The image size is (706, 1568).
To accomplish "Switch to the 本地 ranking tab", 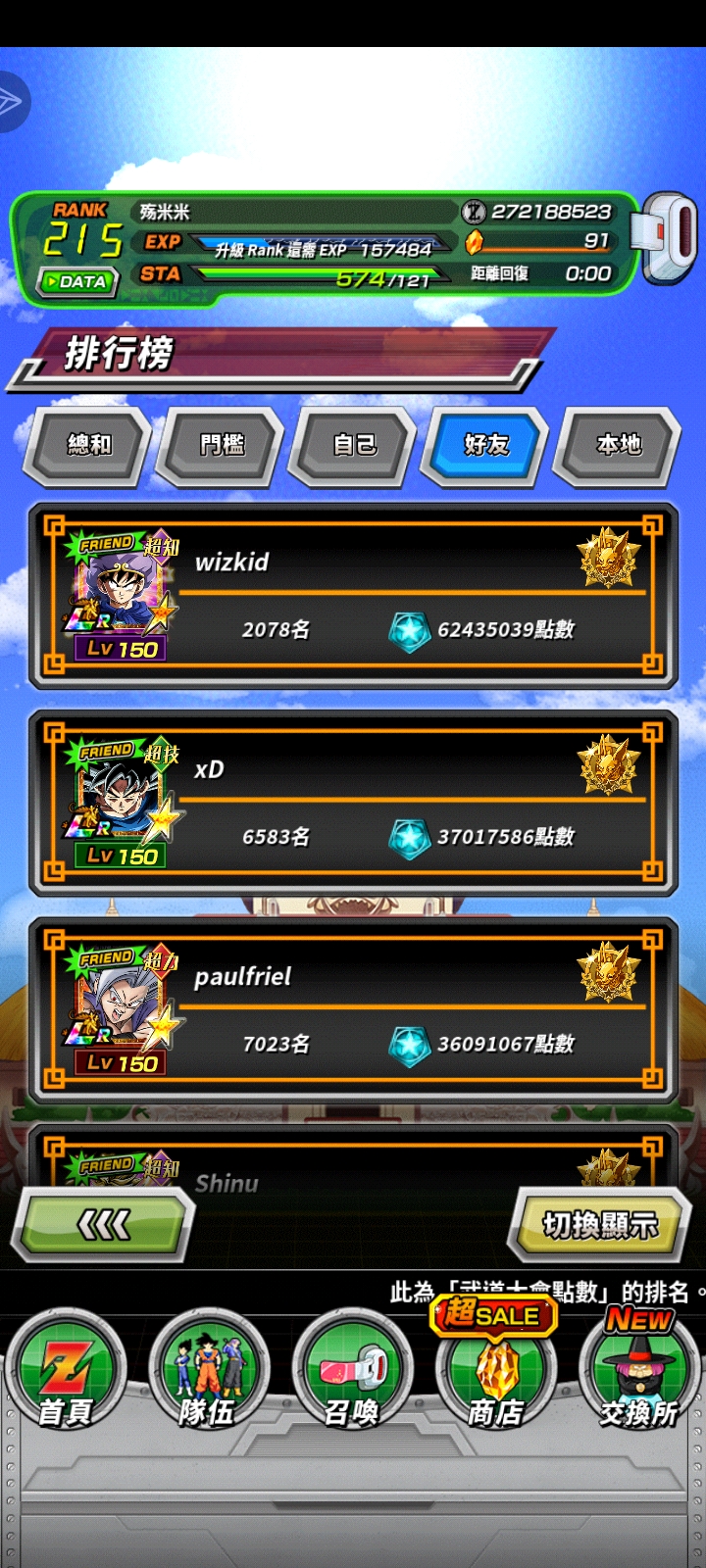I will 619,446.
